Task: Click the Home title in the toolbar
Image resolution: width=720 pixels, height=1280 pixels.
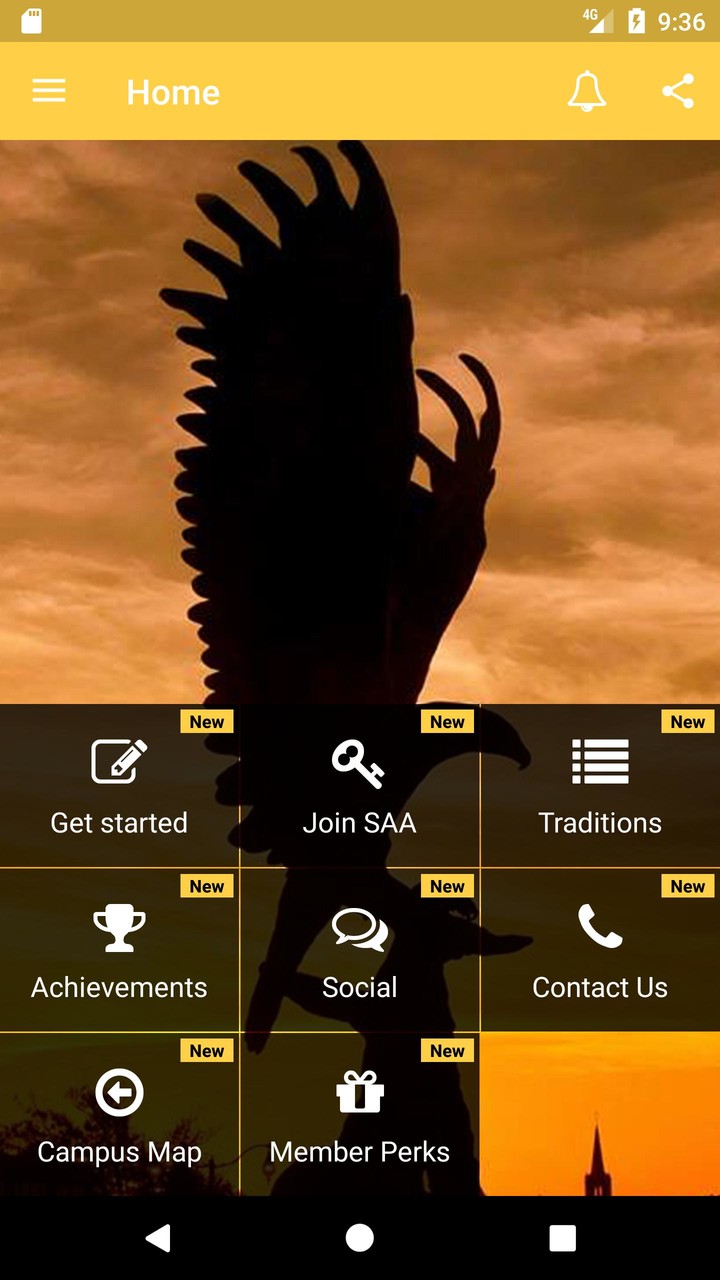Action: (x=173, y=92)
